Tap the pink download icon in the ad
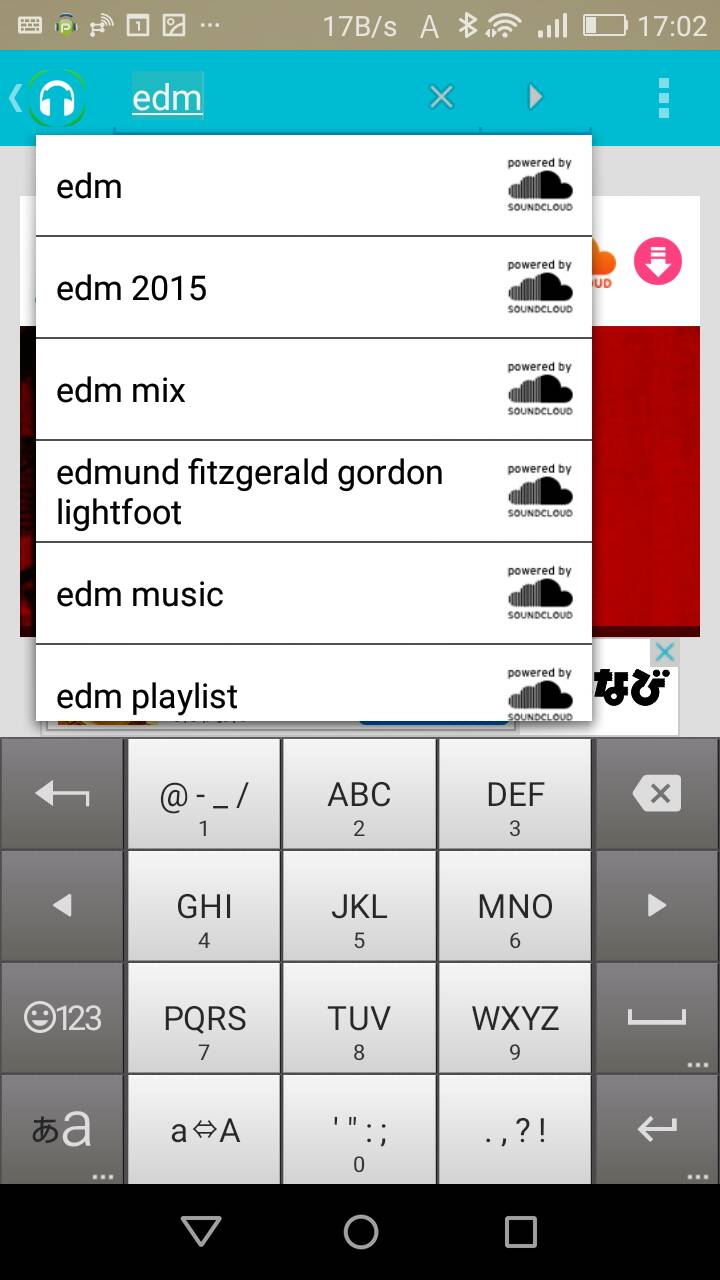Image resolution: width=720 pixels, height=1280 pixels. point(657,261)
